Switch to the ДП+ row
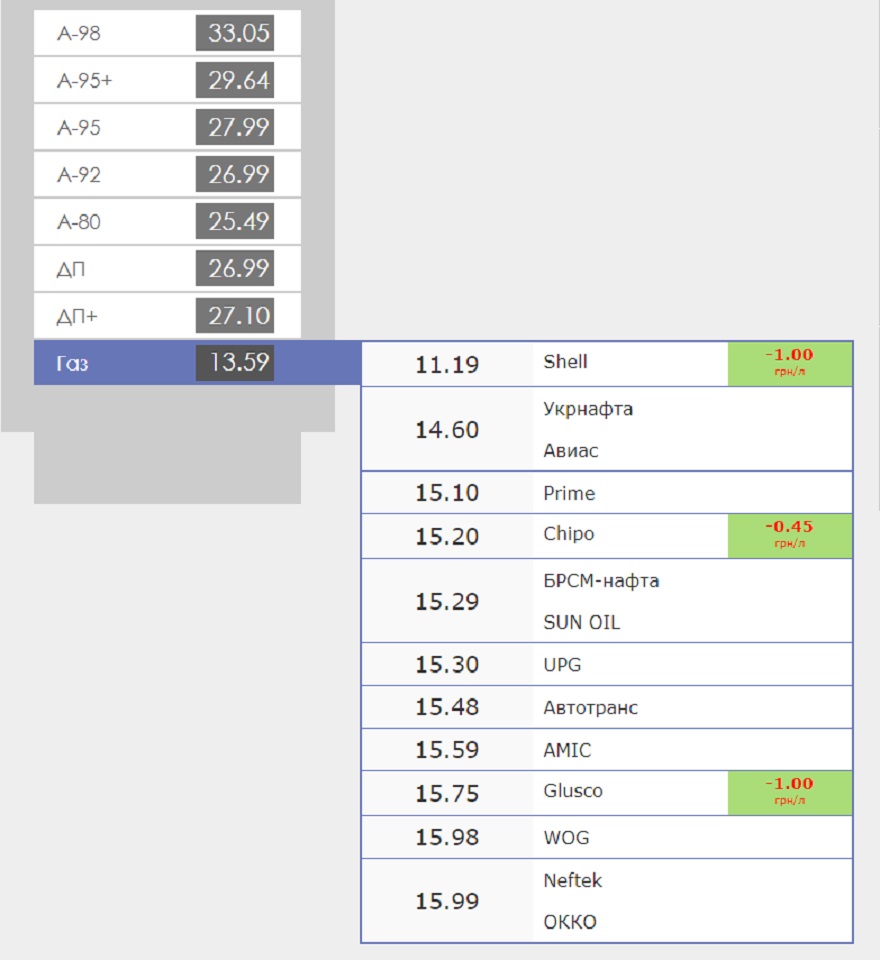The width and height of the screenshot is (880, 960). coord(166,317)
